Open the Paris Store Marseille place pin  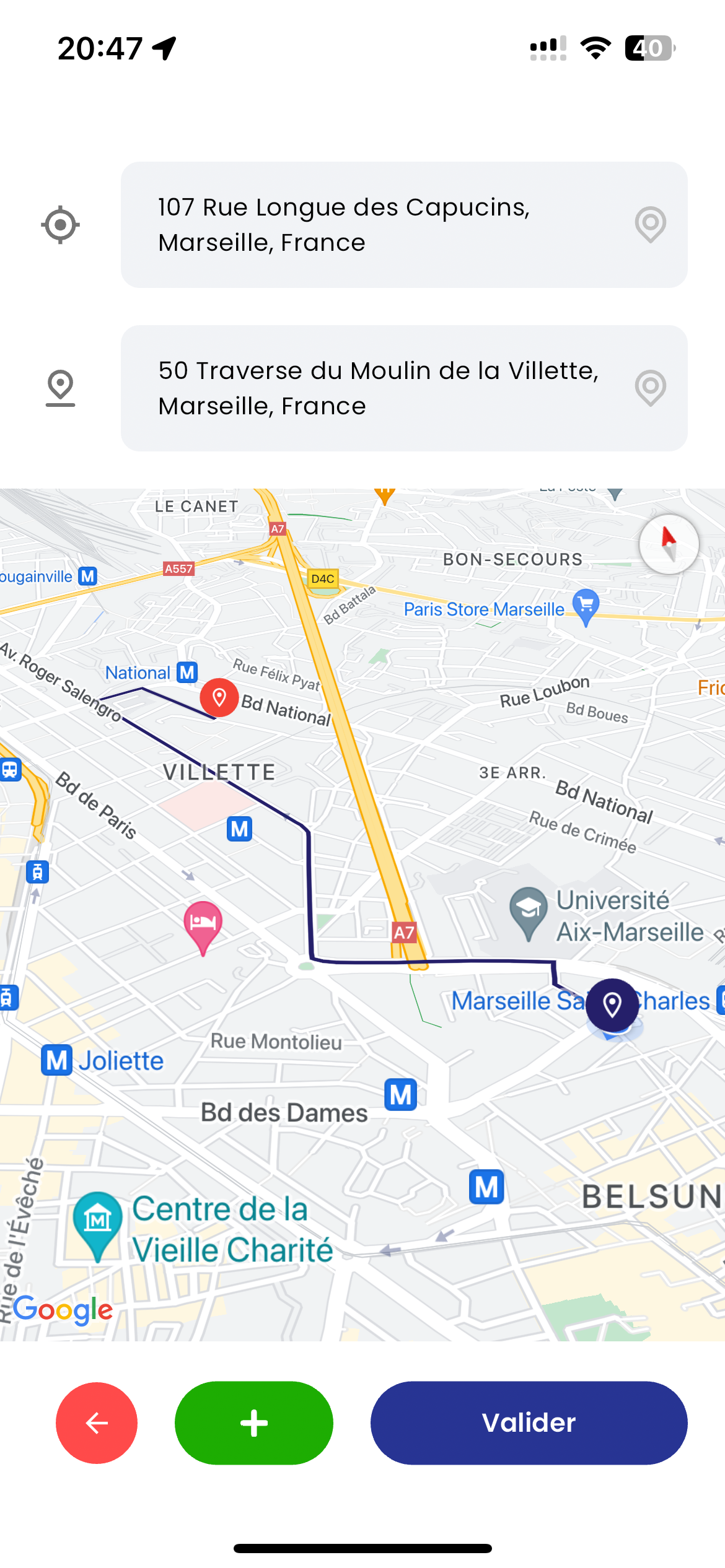click(x=585, y=606)
